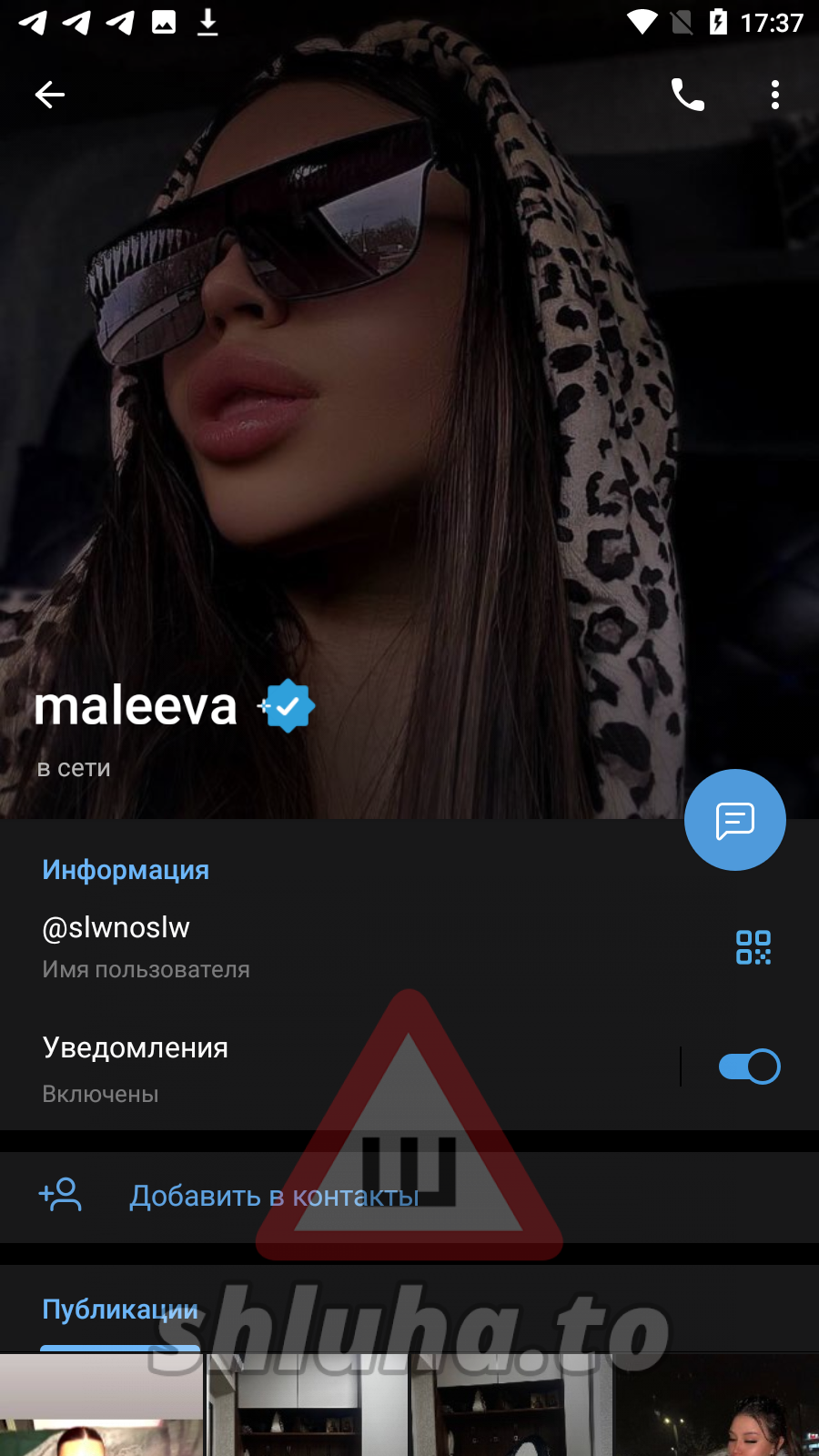The width and height of the screenshot is (819, 1456).
Task: Open the first publication thumbnail
Action: pyautogui.click(x=101, y=1406)
